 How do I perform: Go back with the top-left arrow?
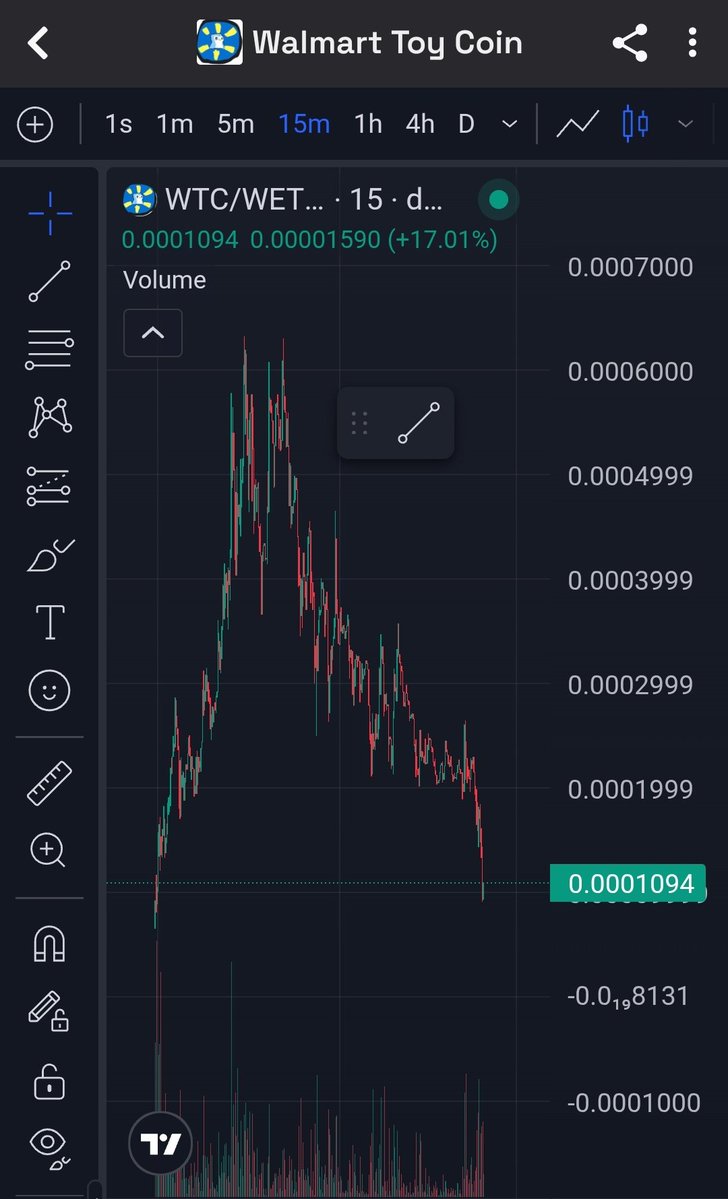coord(38,43)
